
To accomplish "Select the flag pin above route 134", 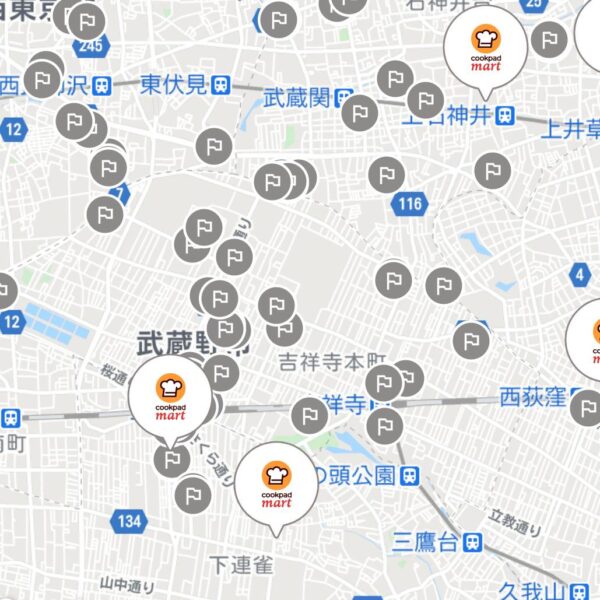I will (191, 491).
